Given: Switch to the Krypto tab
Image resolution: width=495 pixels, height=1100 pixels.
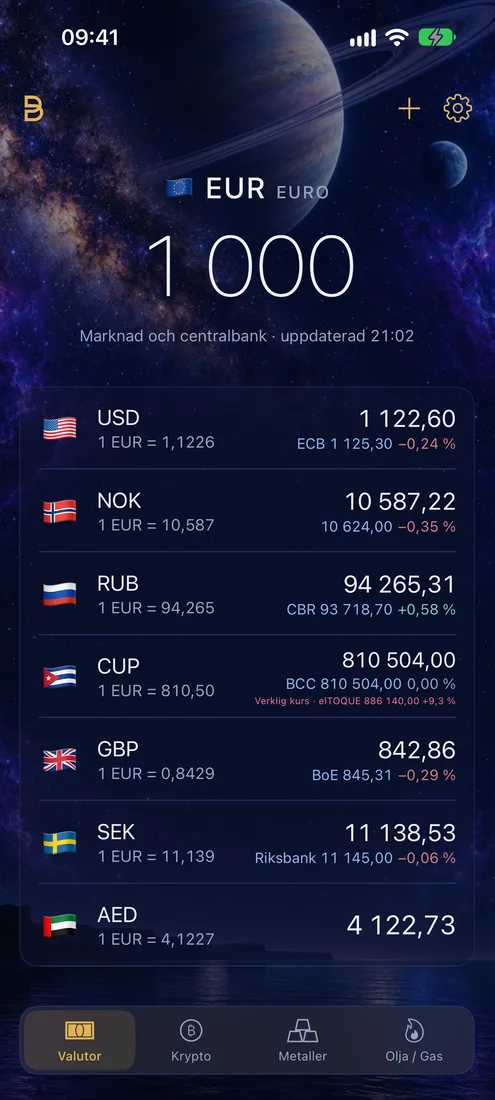Looking at the screenshot, I should click(x=191, y=1040).
